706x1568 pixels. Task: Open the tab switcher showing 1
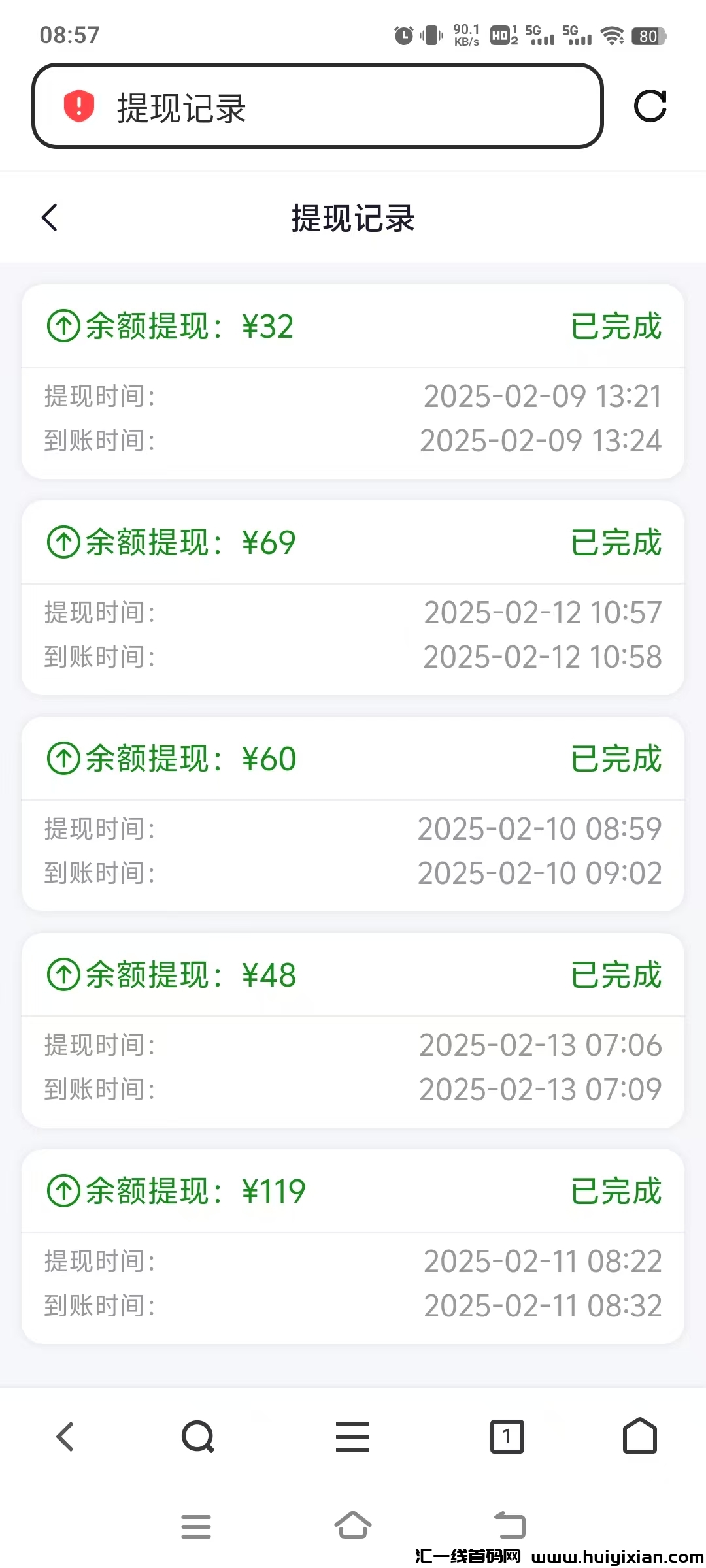[x=508, y=1437]
